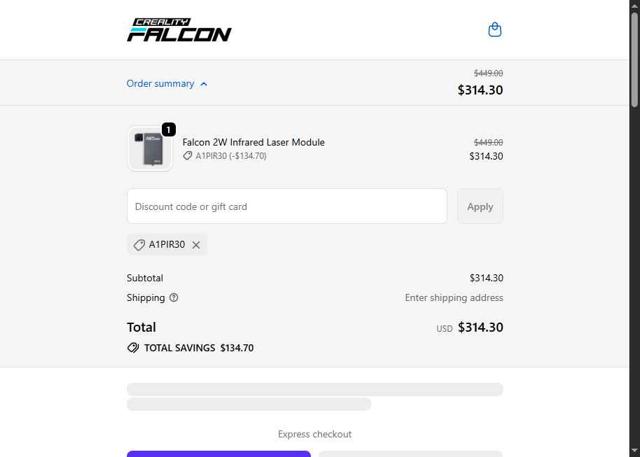The height and width of the screenshot is (457, 640).
Task: Open the shopping bag icon
Action: point(494,30)
